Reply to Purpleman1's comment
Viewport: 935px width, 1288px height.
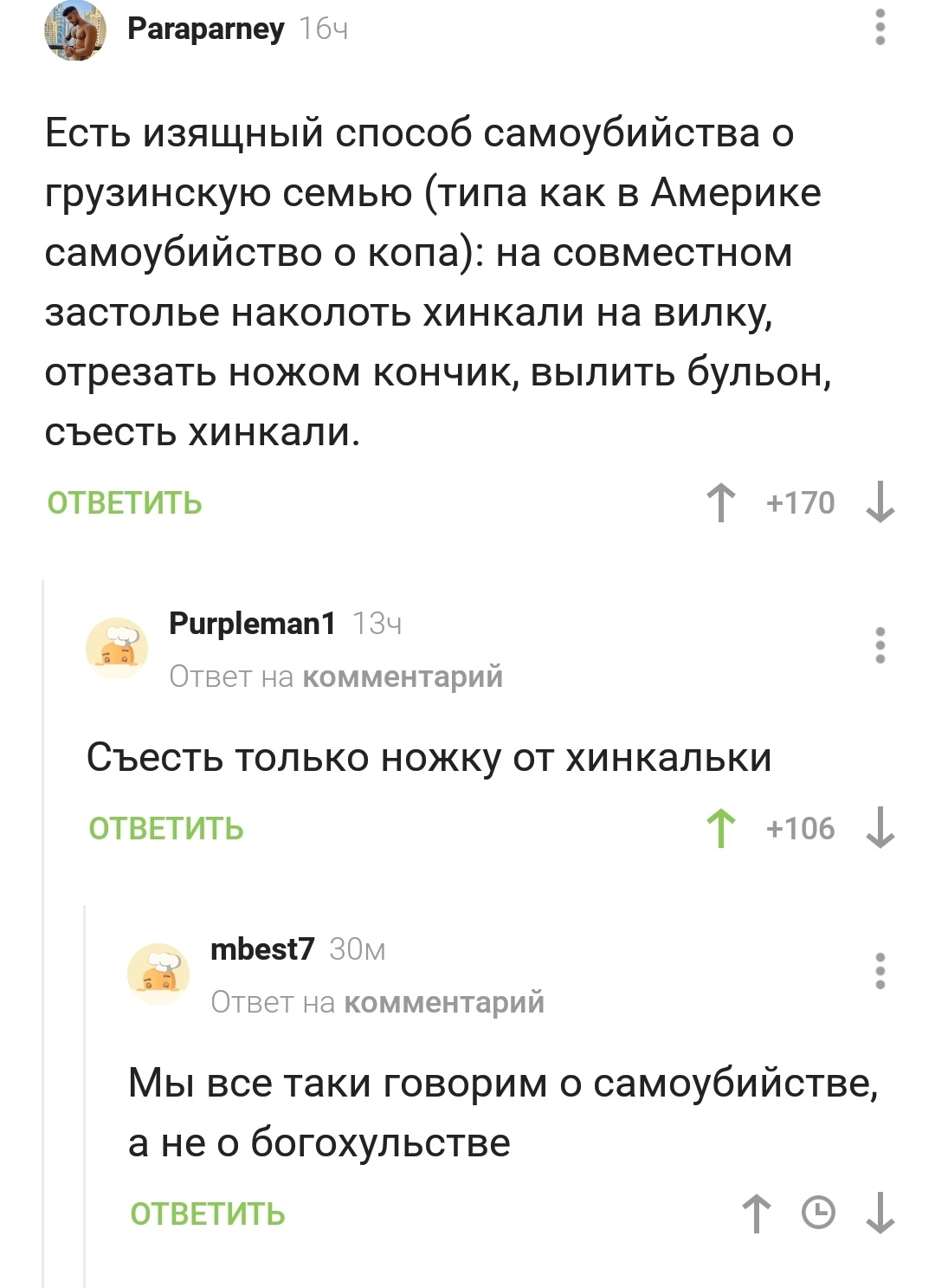tap(166, 829)
